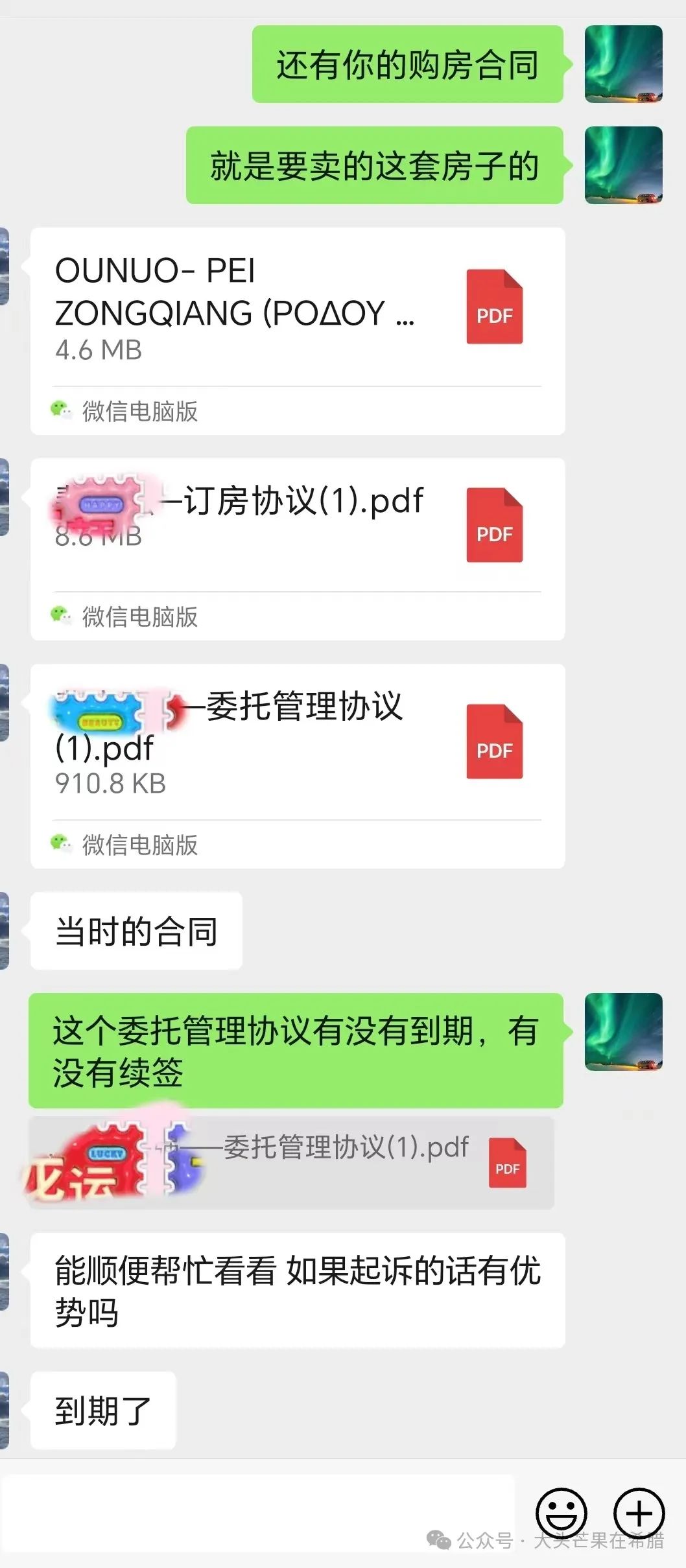
Task: Tap the quoted 委托管理协议(1).pdf reply preview
Action: point(291,1162)
